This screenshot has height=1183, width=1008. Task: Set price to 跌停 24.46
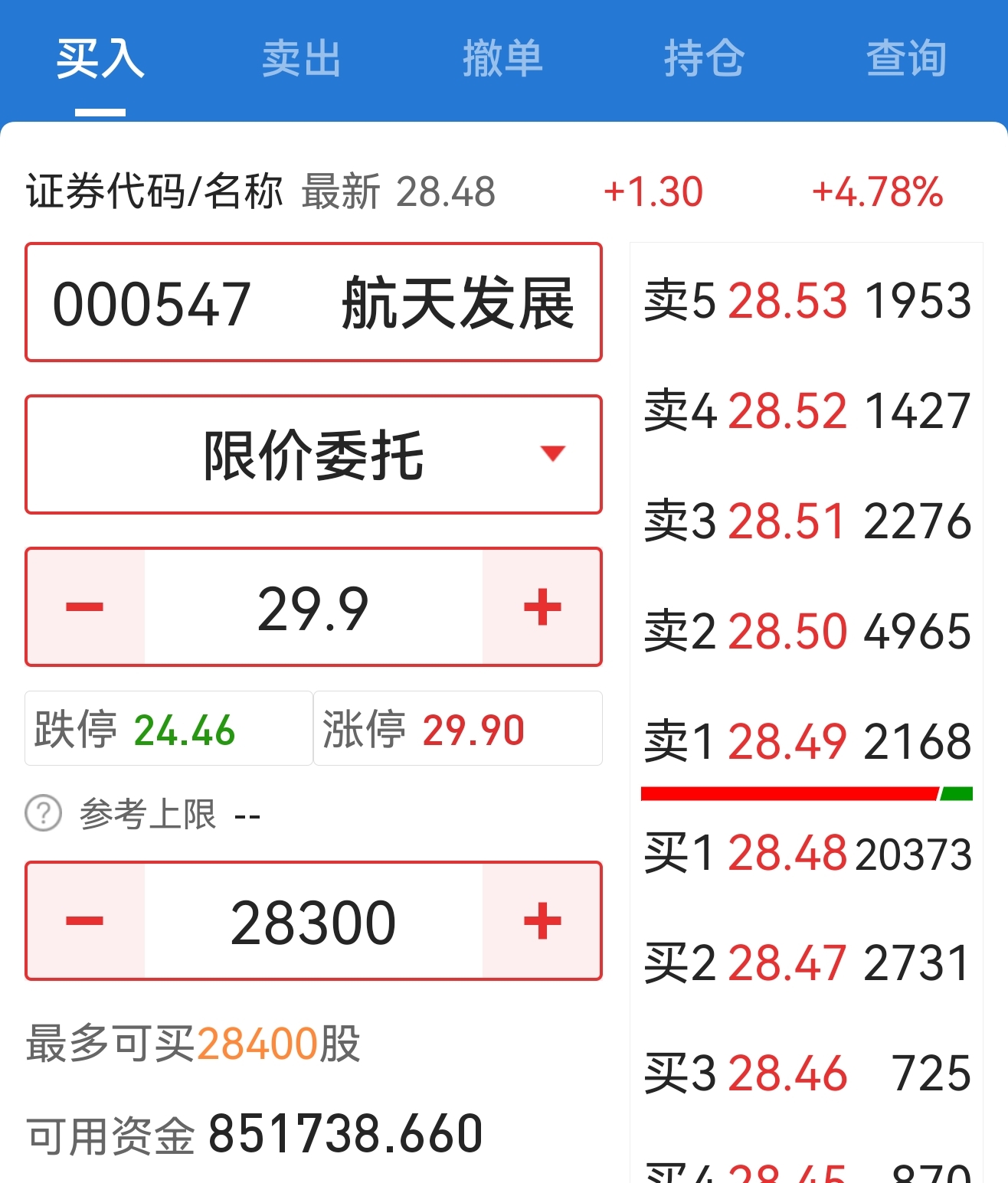click(x=169, y=728)
